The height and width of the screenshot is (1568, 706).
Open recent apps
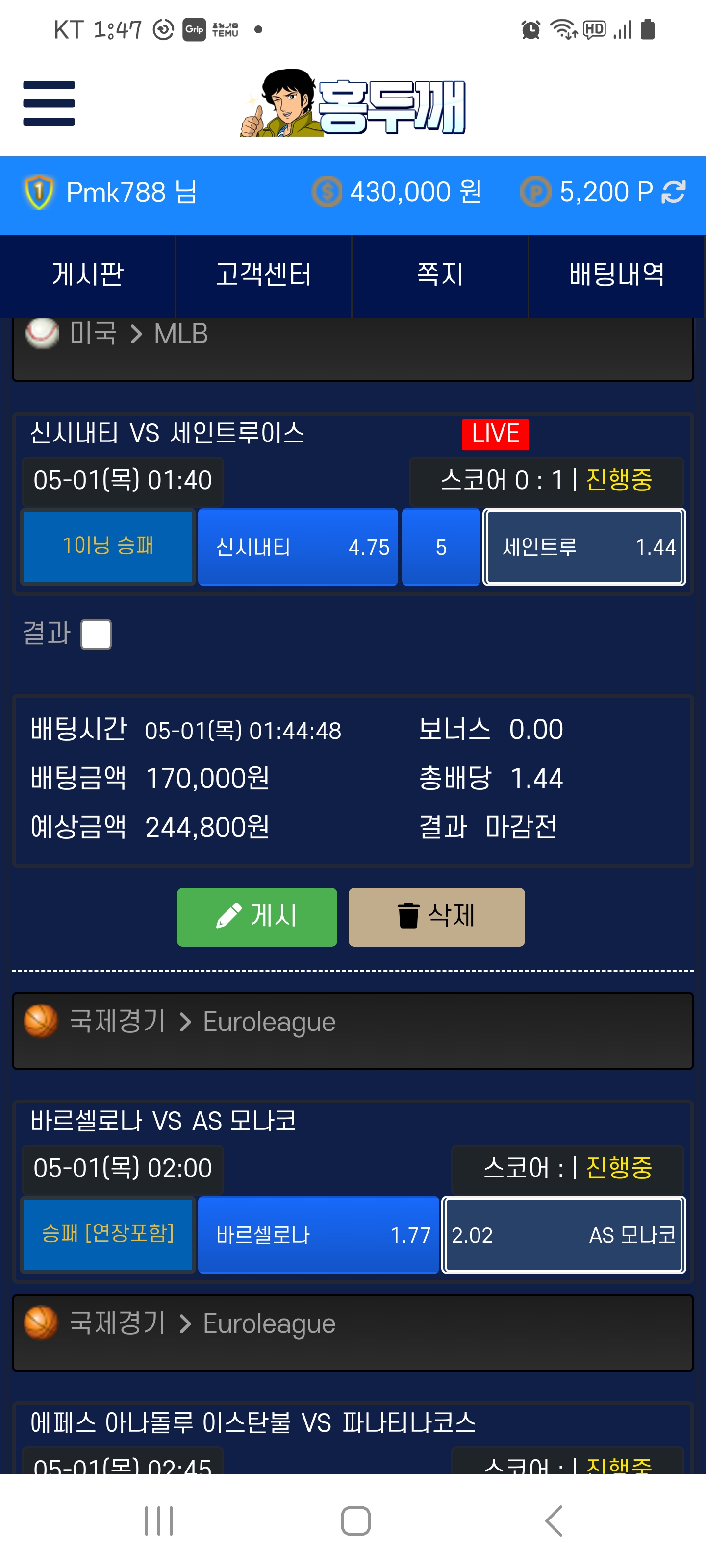tap(158, 1520)
